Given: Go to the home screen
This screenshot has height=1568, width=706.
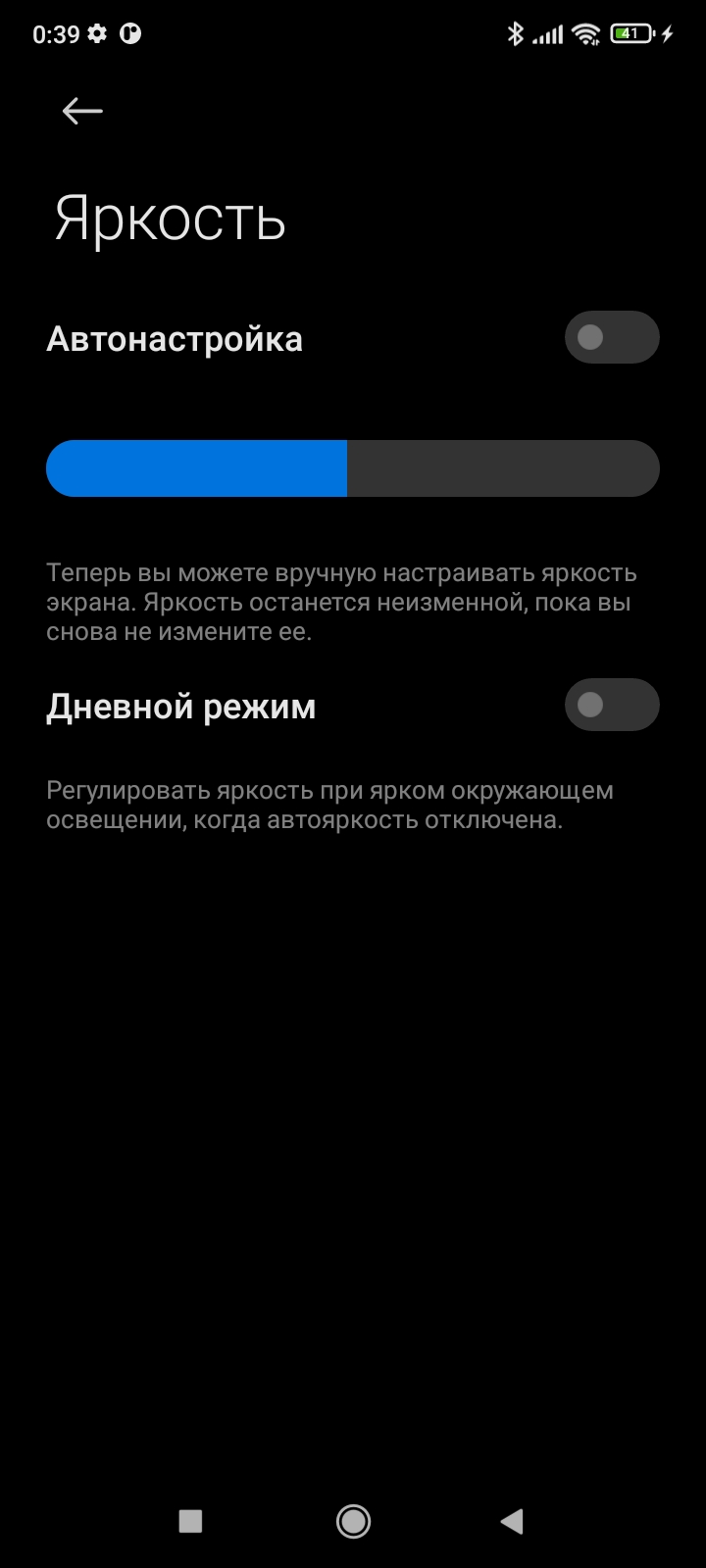Looking at the screenshot, I should click(353, 1521).
